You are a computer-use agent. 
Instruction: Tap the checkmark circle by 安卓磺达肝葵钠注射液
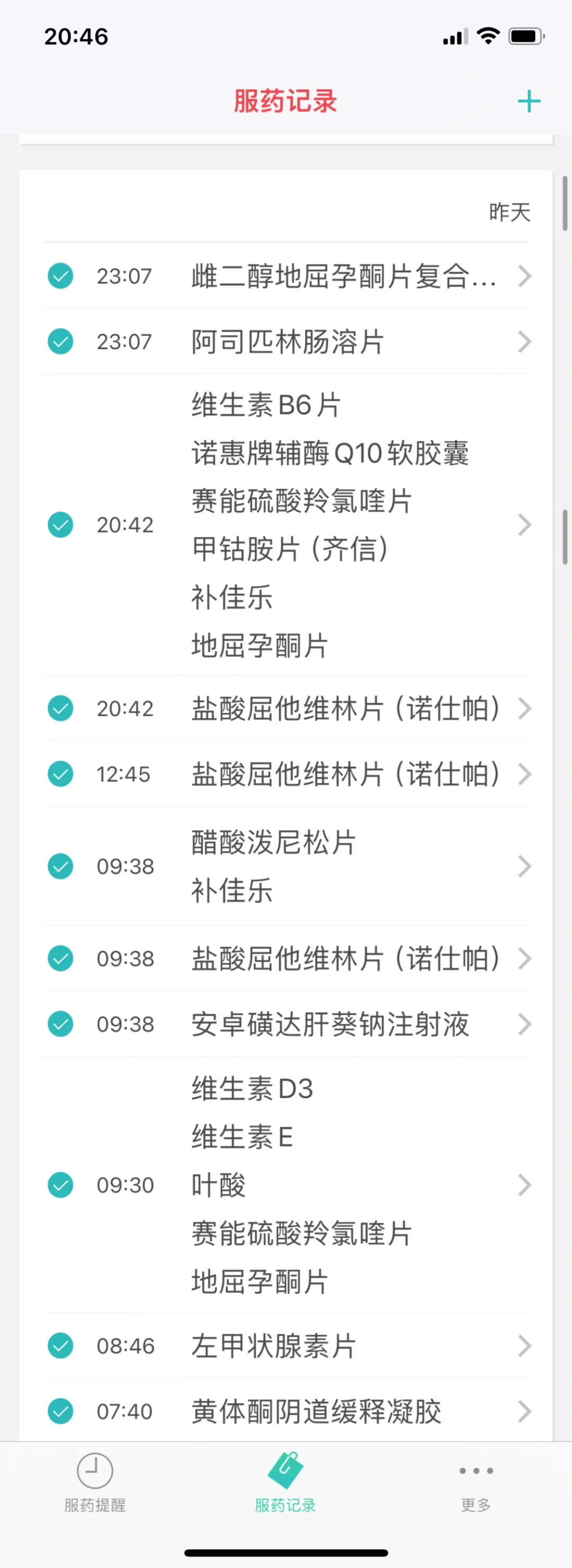60,1023
